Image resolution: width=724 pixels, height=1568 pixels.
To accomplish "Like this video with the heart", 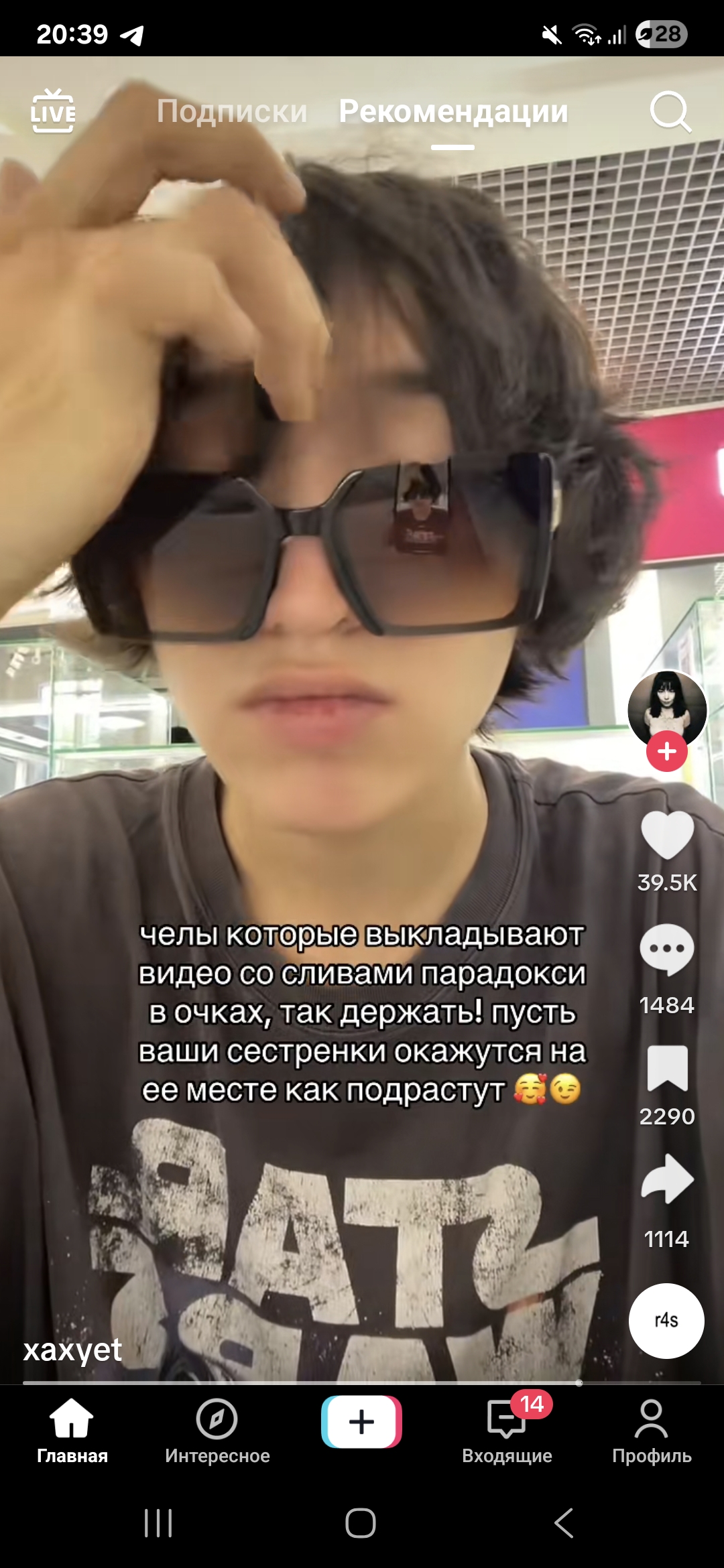I will [667, 835].
